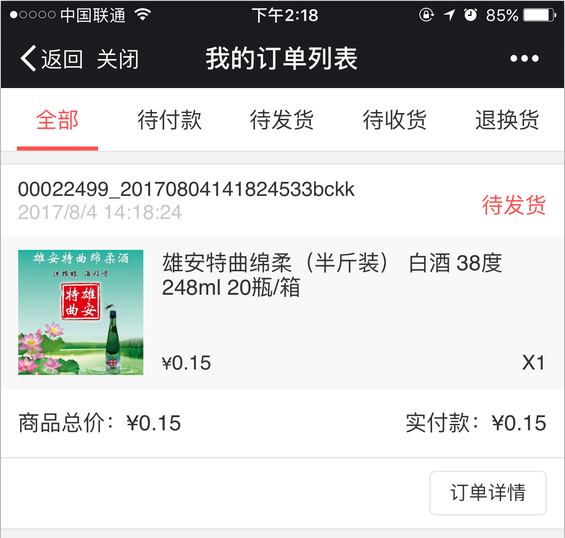Open the three-dot overflow menu

tap(524, 58)
